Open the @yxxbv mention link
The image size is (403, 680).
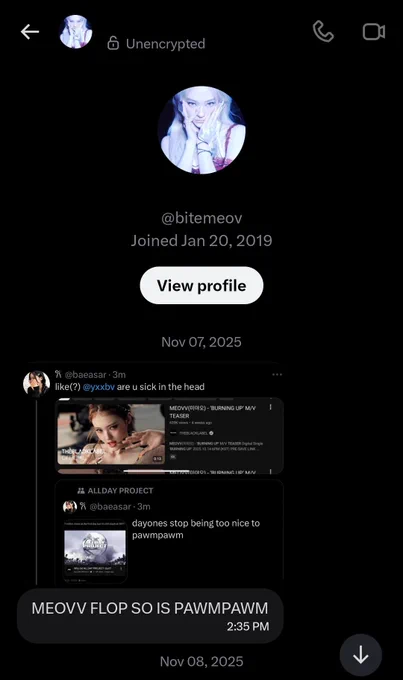(x=98, y=387)
